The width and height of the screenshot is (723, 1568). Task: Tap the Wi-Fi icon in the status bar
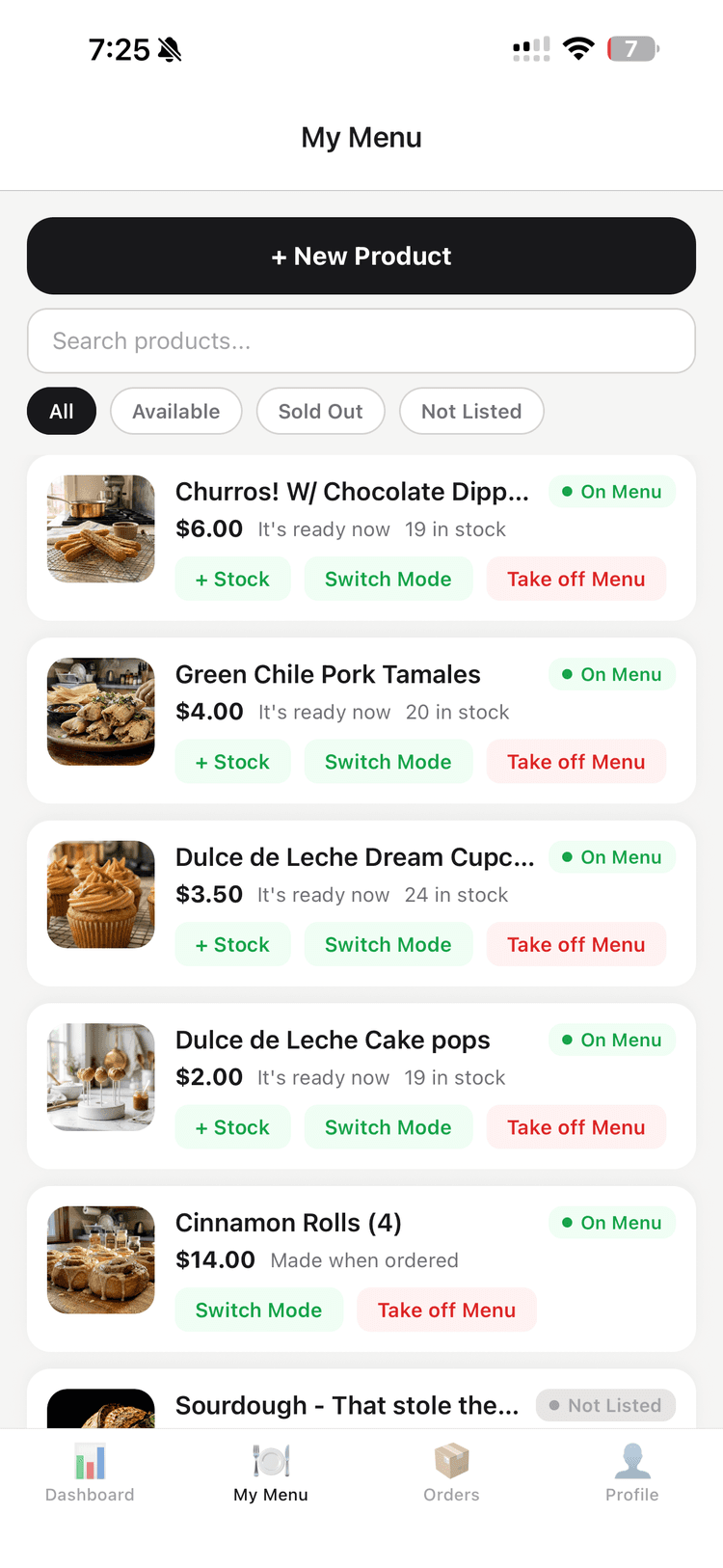click(x=576, y=47)
